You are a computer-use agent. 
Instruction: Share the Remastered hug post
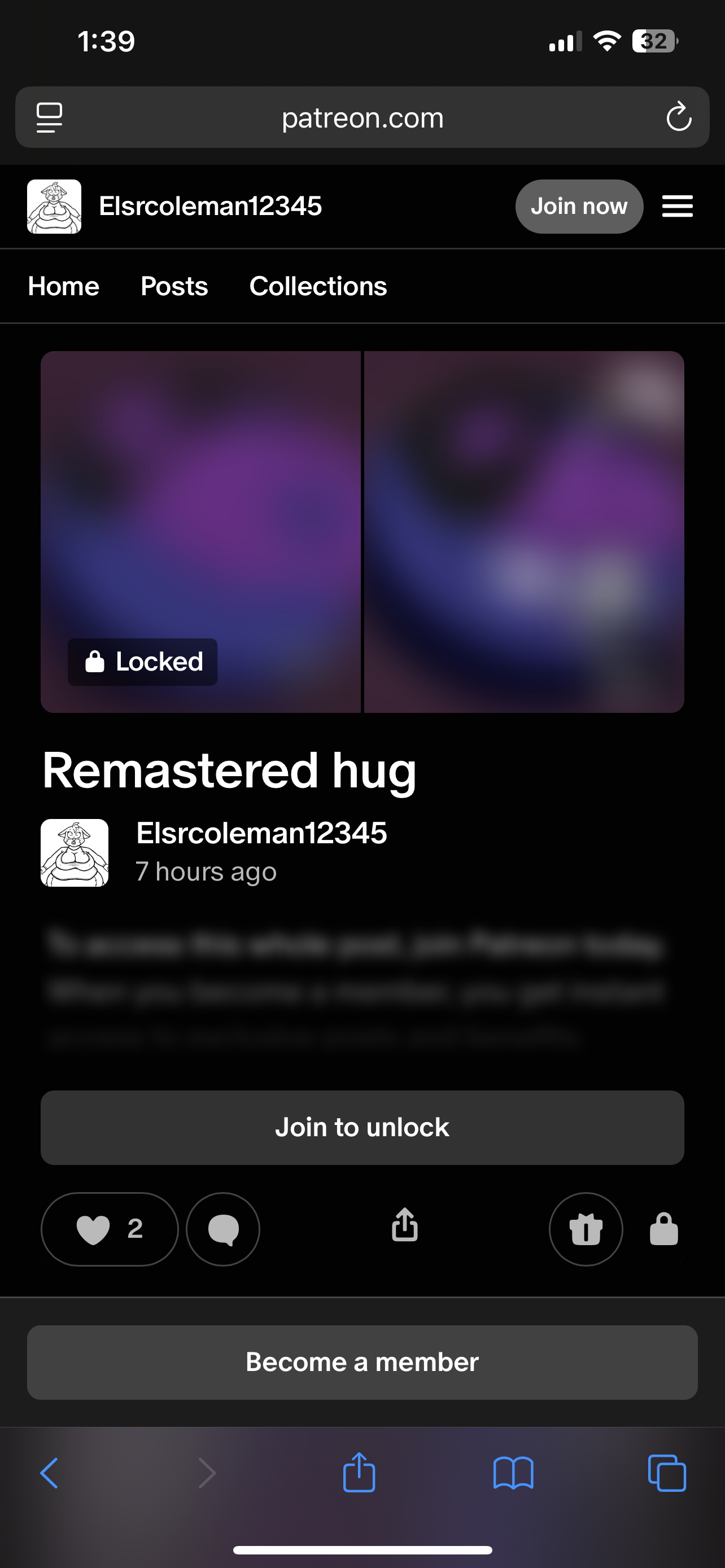[405, 1225]
